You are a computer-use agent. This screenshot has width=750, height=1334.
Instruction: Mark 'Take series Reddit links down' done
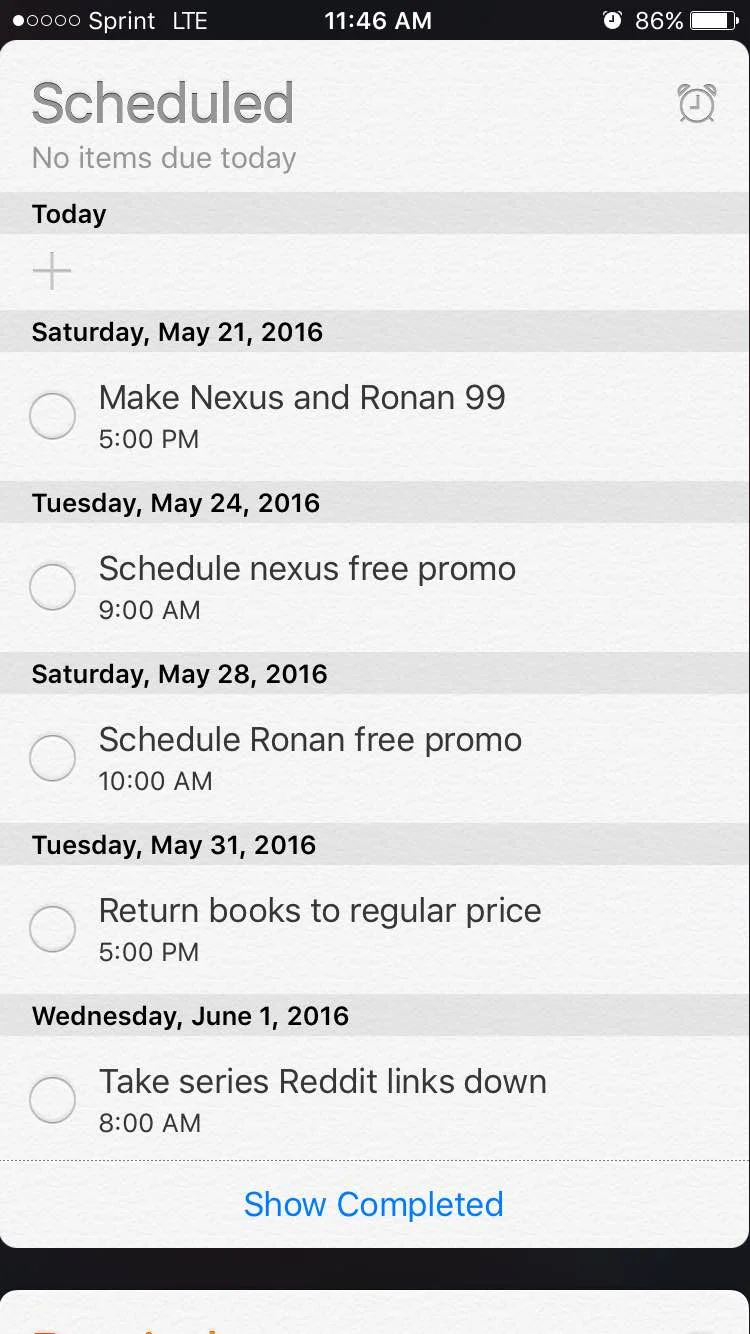(x=52, y=1100)
